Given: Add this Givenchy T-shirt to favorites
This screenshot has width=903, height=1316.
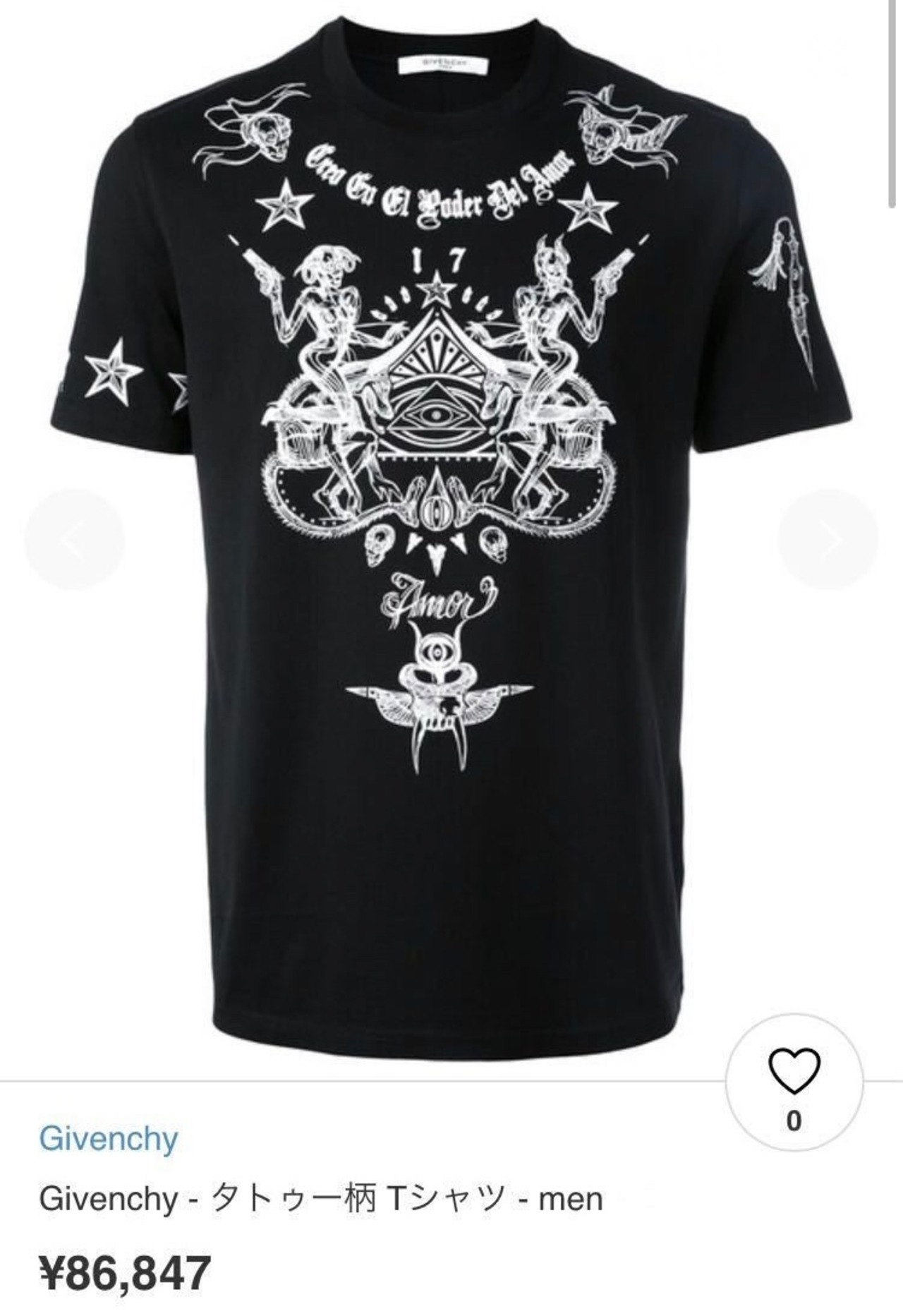Looking at the screenshot, I should (x=794, y=1072).
